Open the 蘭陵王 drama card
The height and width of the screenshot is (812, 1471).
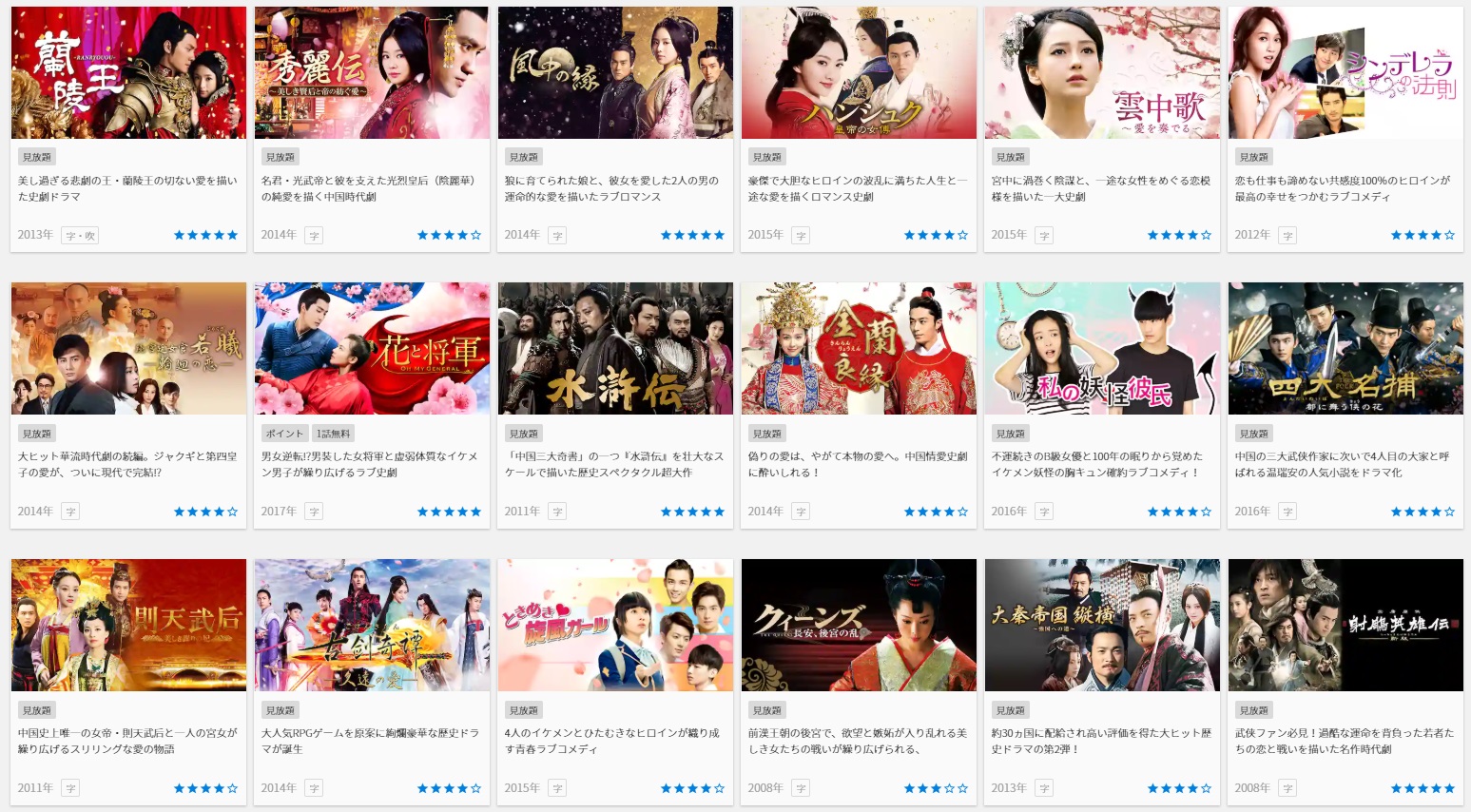click(x=128, y=74)
